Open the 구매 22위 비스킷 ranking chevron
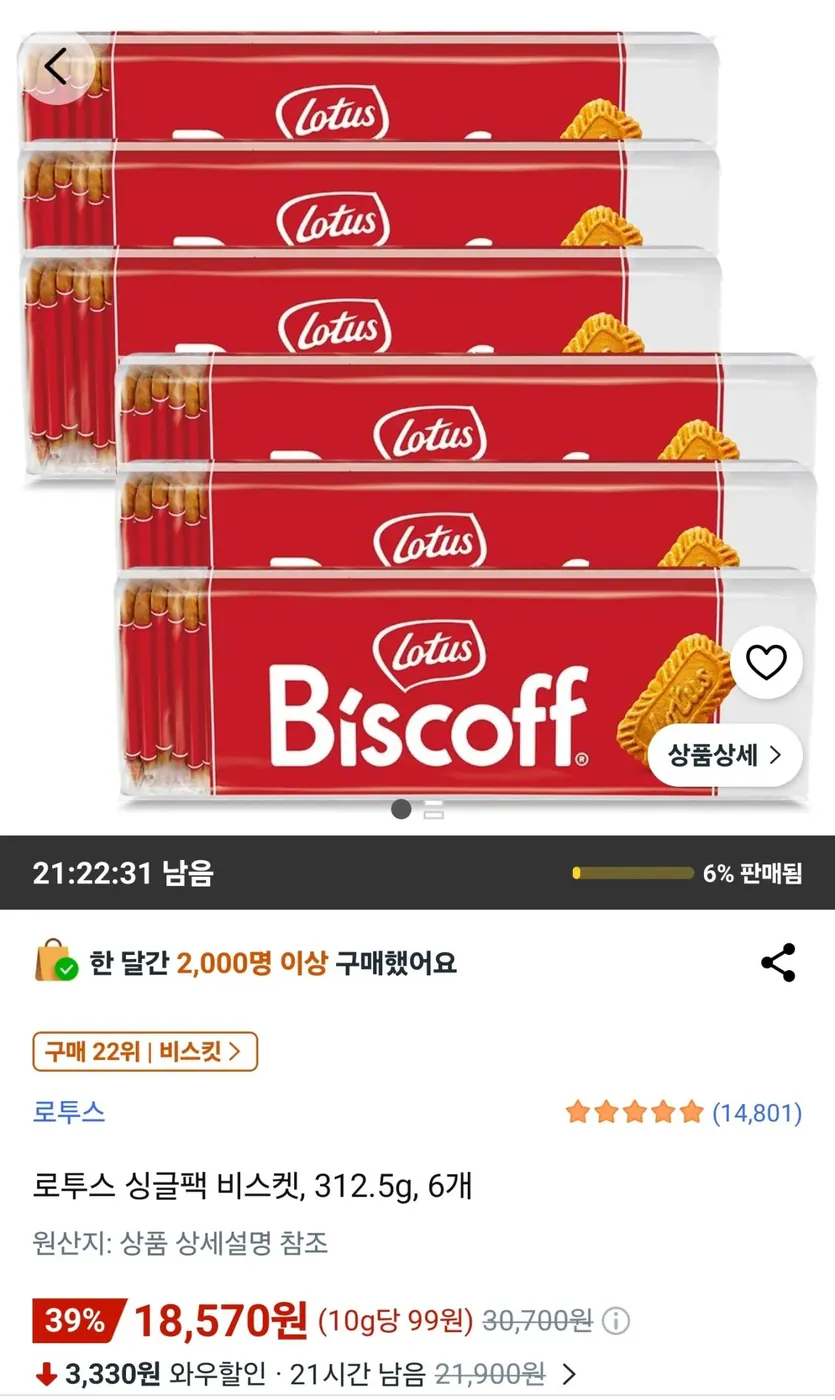 coord(238,1052)
